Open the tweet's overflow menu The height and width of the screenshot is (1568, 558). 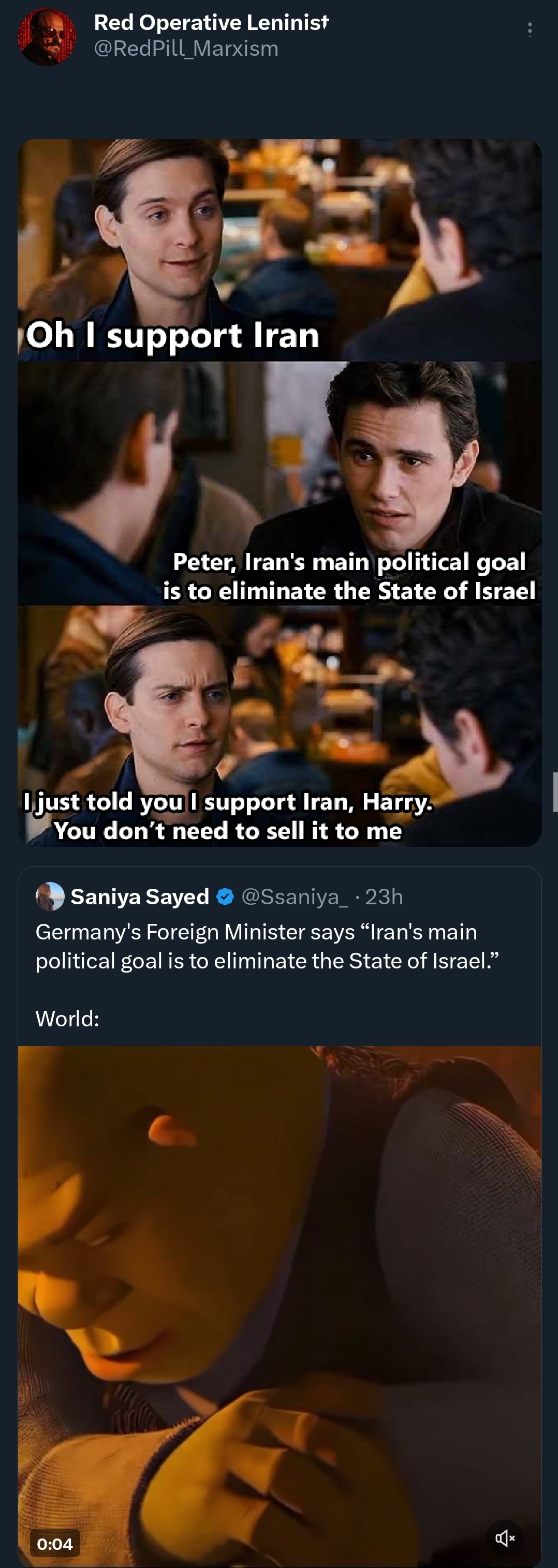coord(530,30)
